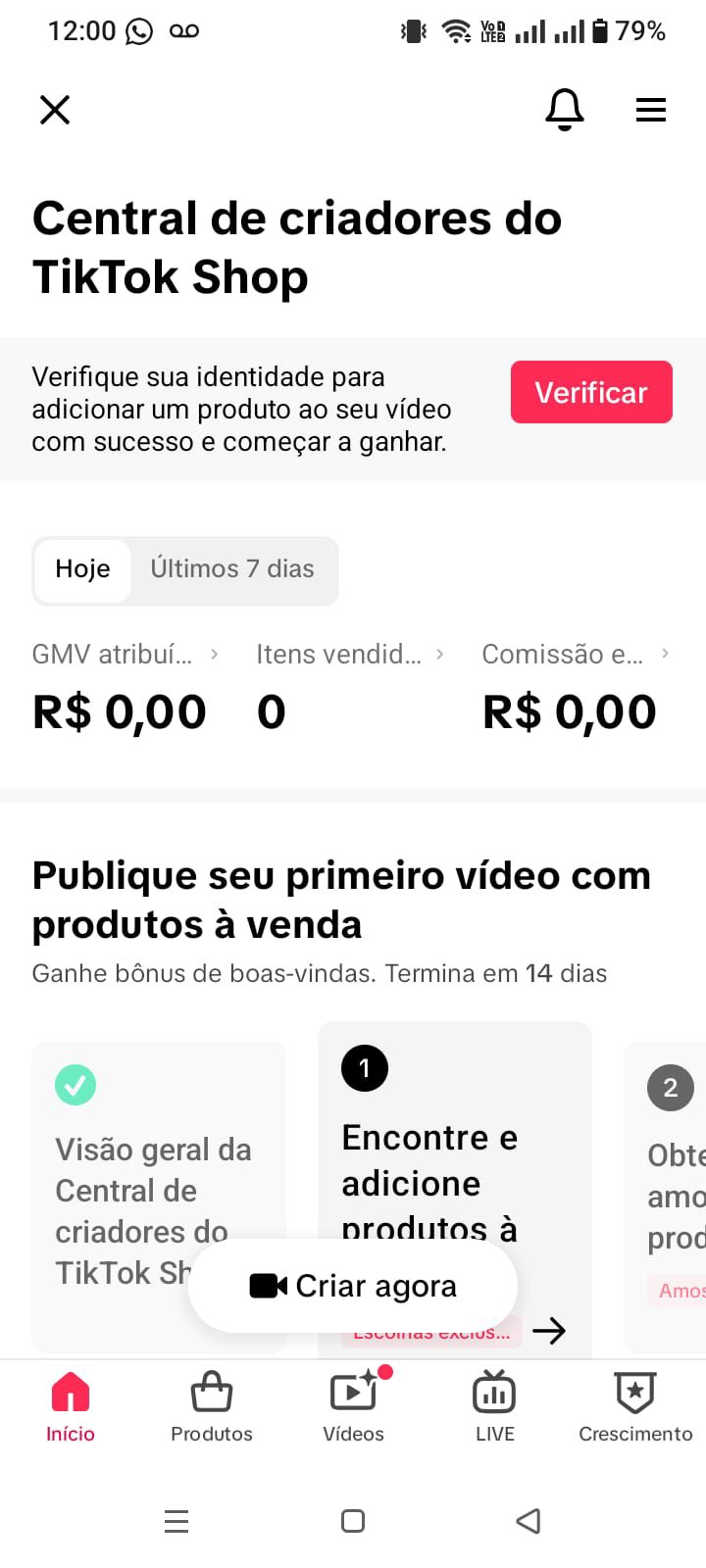This screenshot has width=706, height=1568.
Task: Open the Comissão metric details
Action: [x=575, y=655]
